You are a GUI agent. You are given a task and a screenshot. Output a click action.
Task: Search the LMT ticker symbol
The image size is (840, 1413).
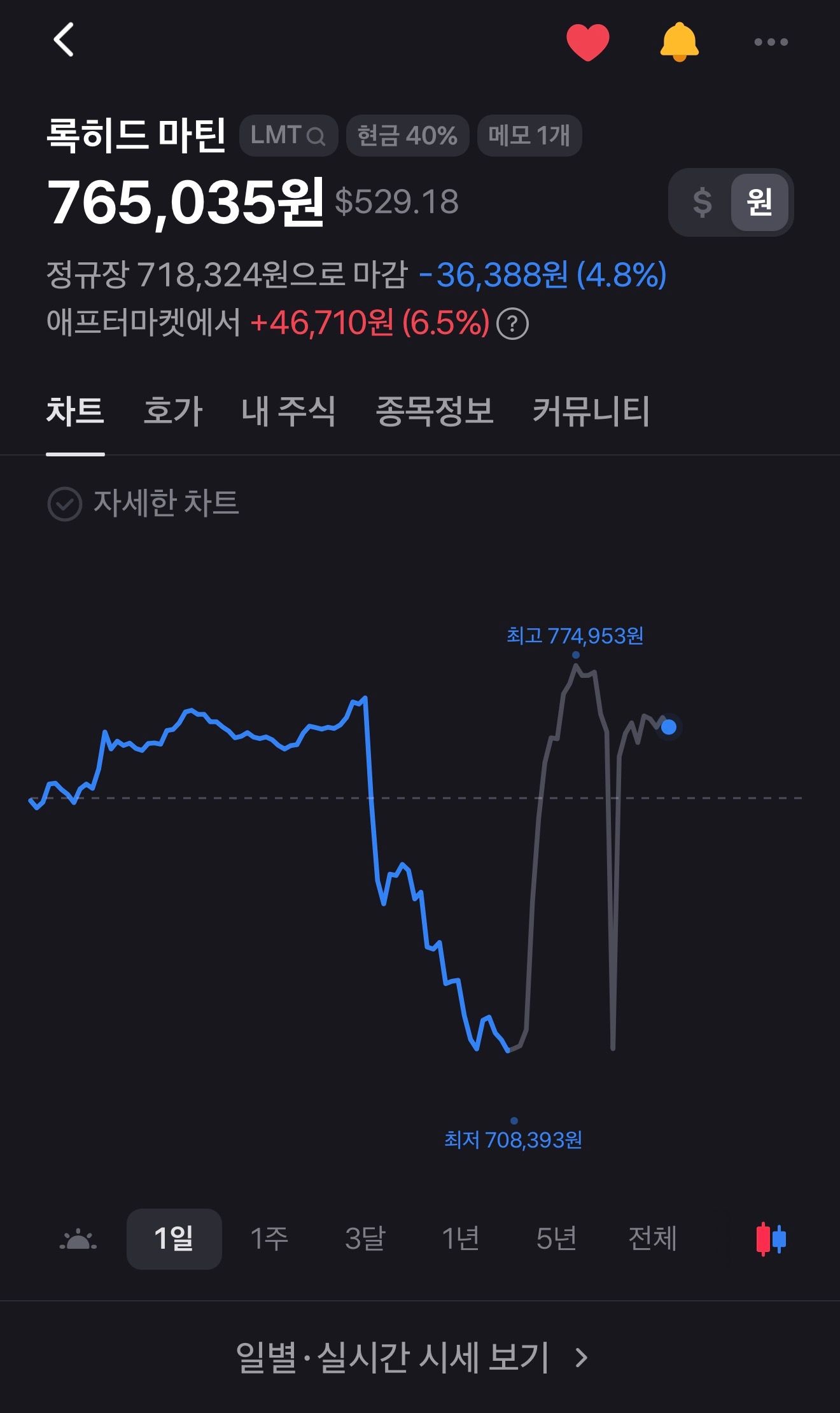point(289,134)
